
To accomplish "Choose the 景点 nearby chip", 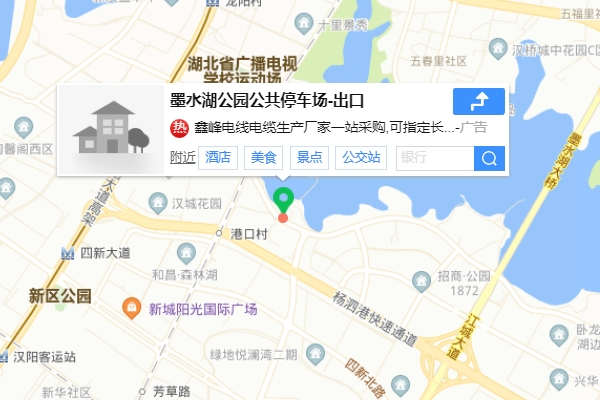I will click(309, 158).
